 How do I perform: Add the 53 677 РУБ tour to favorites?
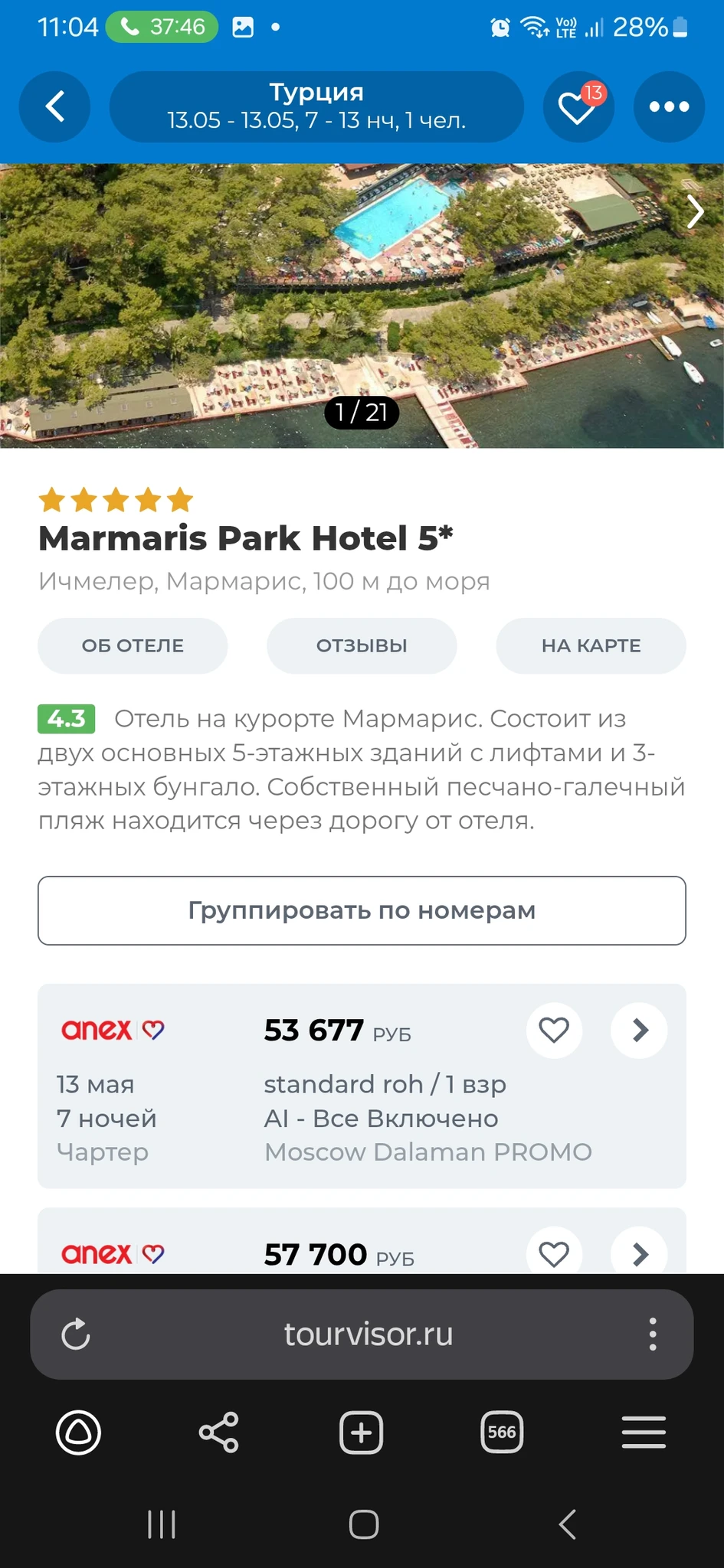[554, 1031]
